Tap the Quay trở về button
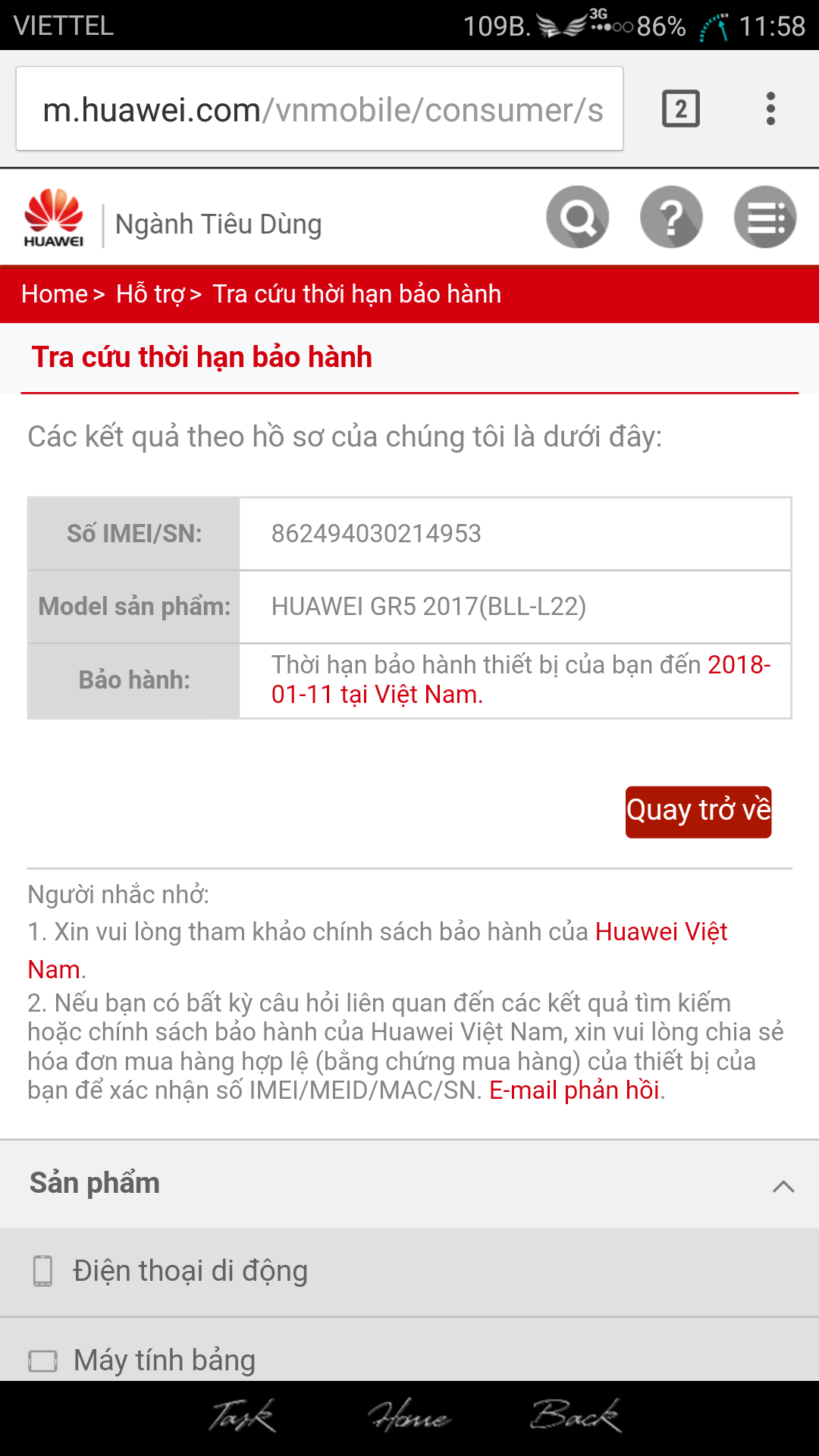 click(x=698, y=812)
